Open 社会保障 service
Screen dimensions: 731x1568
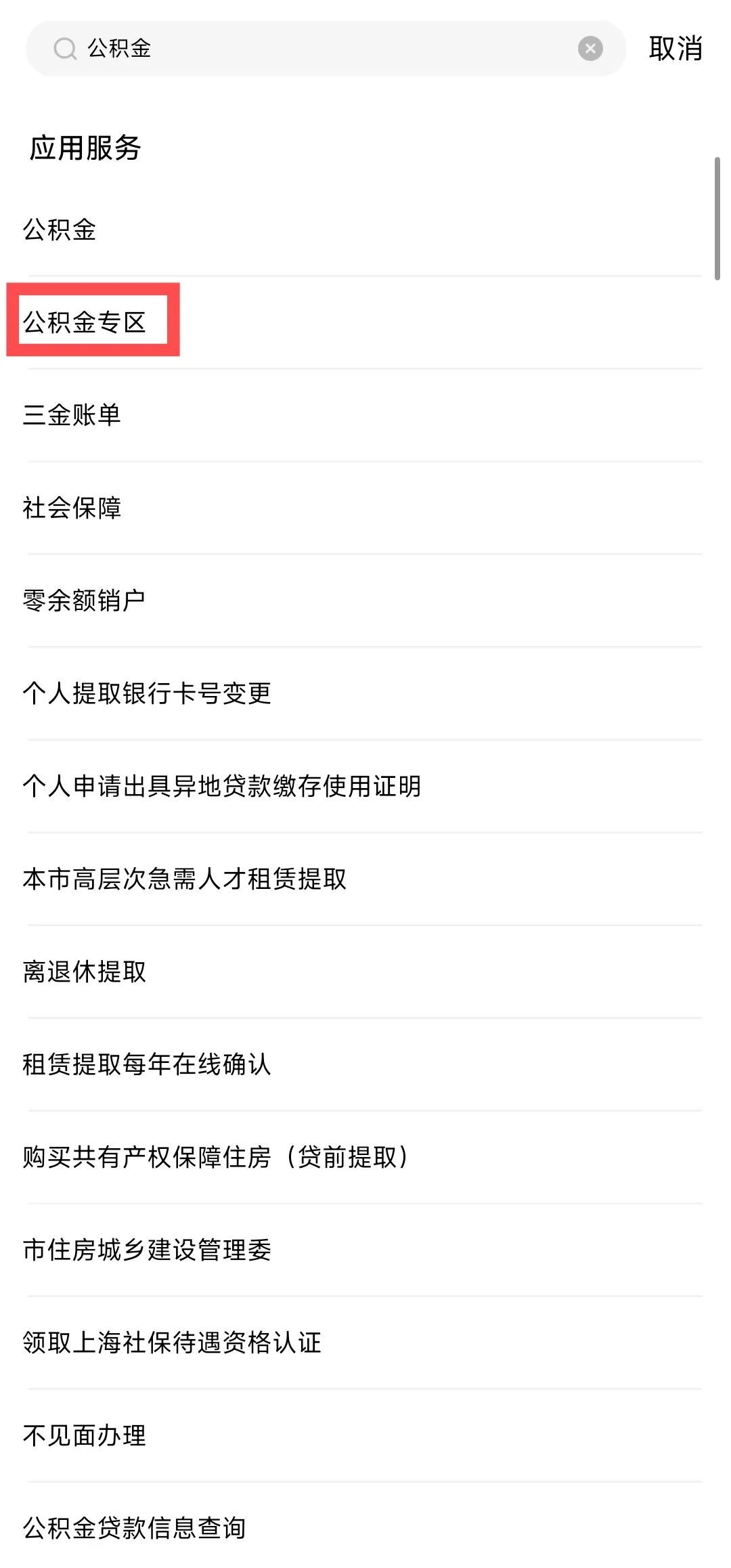(72, 508)
